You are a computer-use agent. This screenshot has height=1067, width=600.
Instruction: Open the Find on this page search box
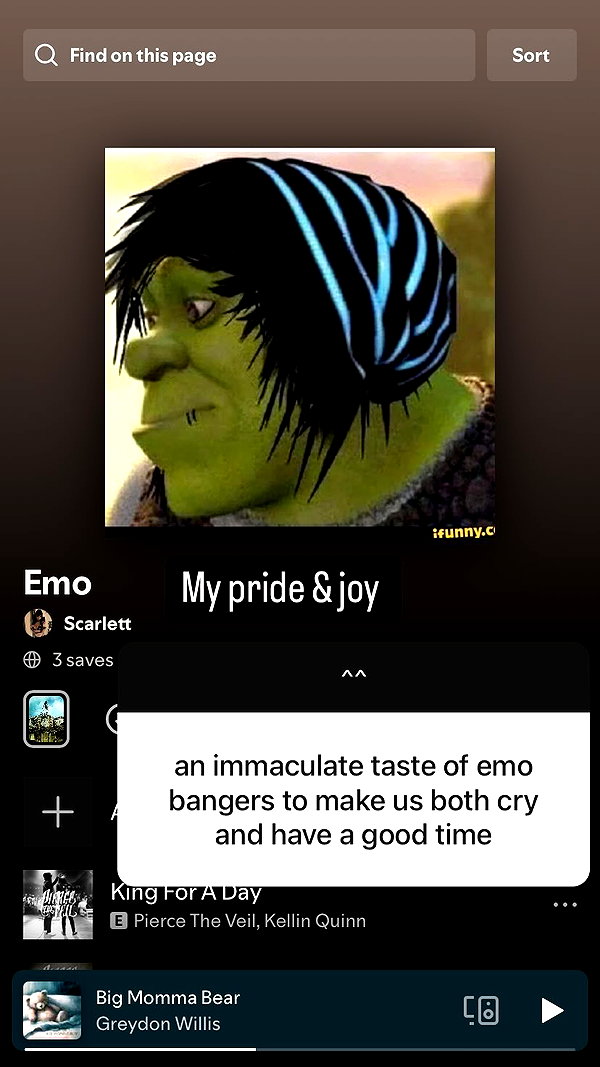click(249, 55)
